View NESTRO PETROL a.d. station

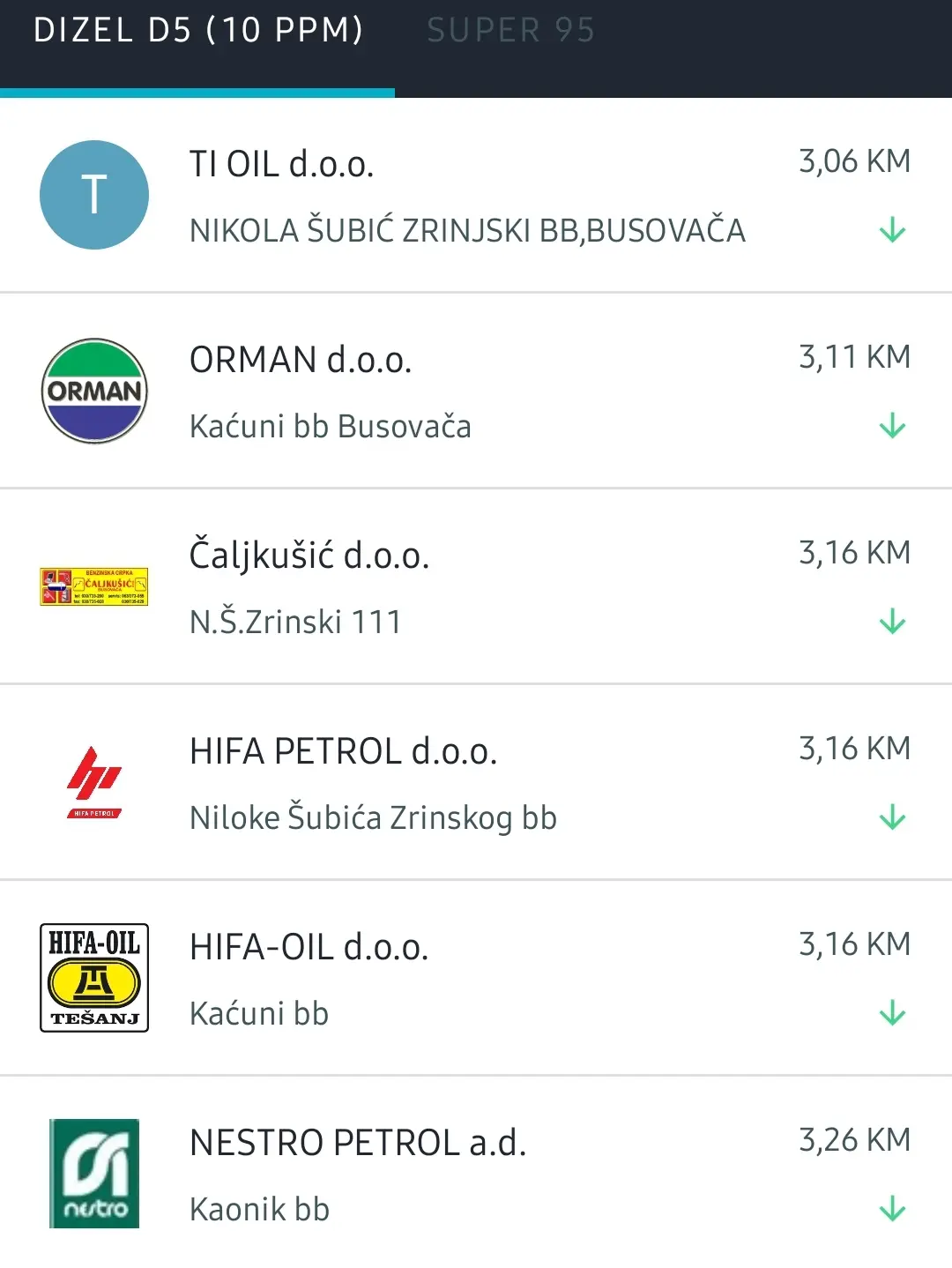pos(467,1174)
